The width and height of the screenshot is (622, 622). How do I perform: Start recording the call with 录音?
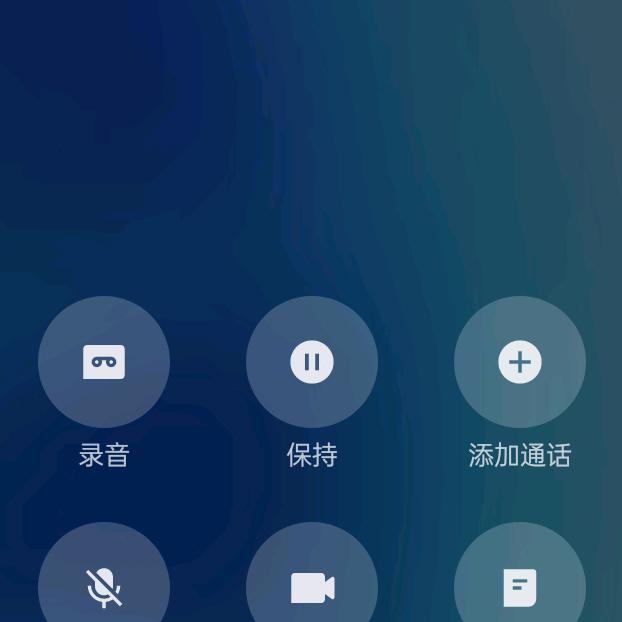pyautogui.click(x=104, y=362)
